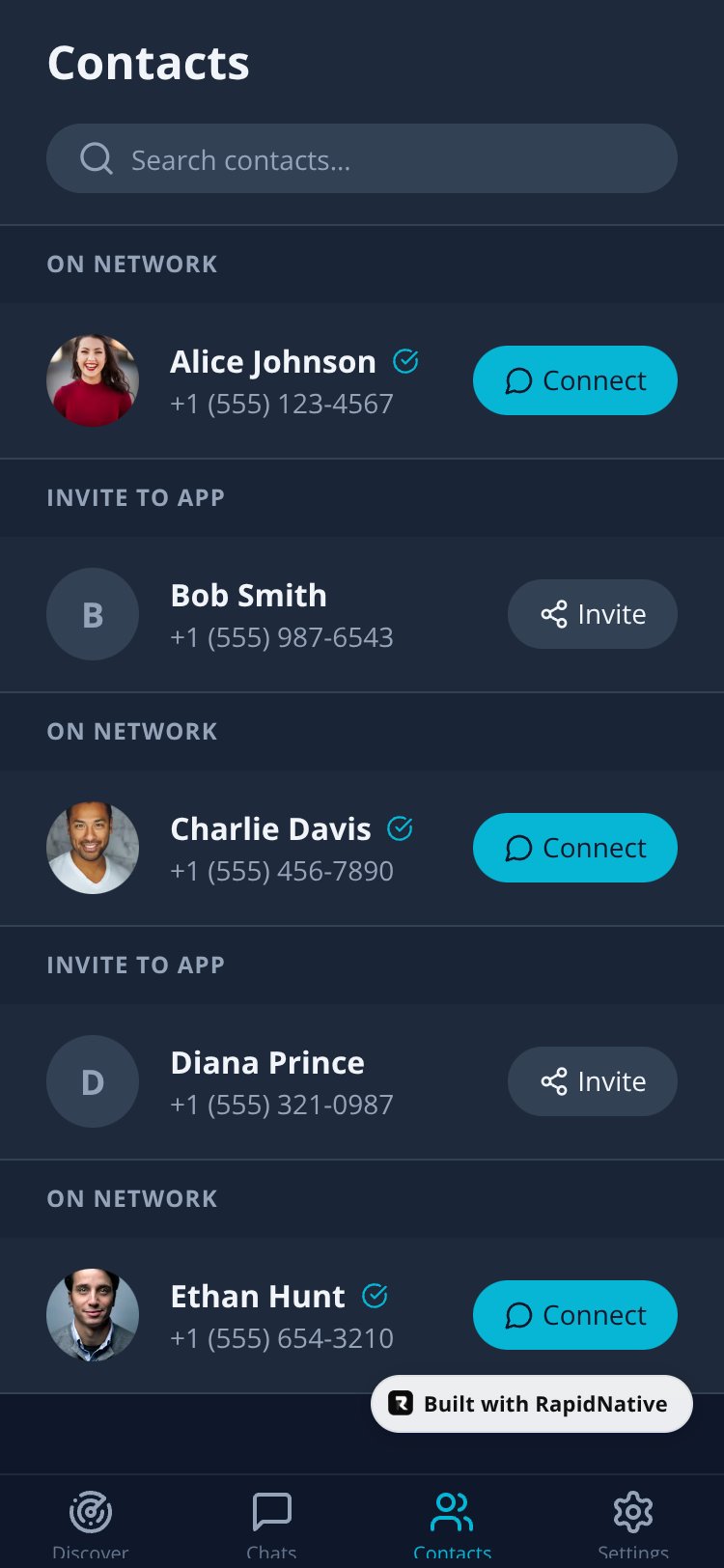Connect with Charlie Davis
This screenshot has width=724, height=1568.
tap(575, 848)
